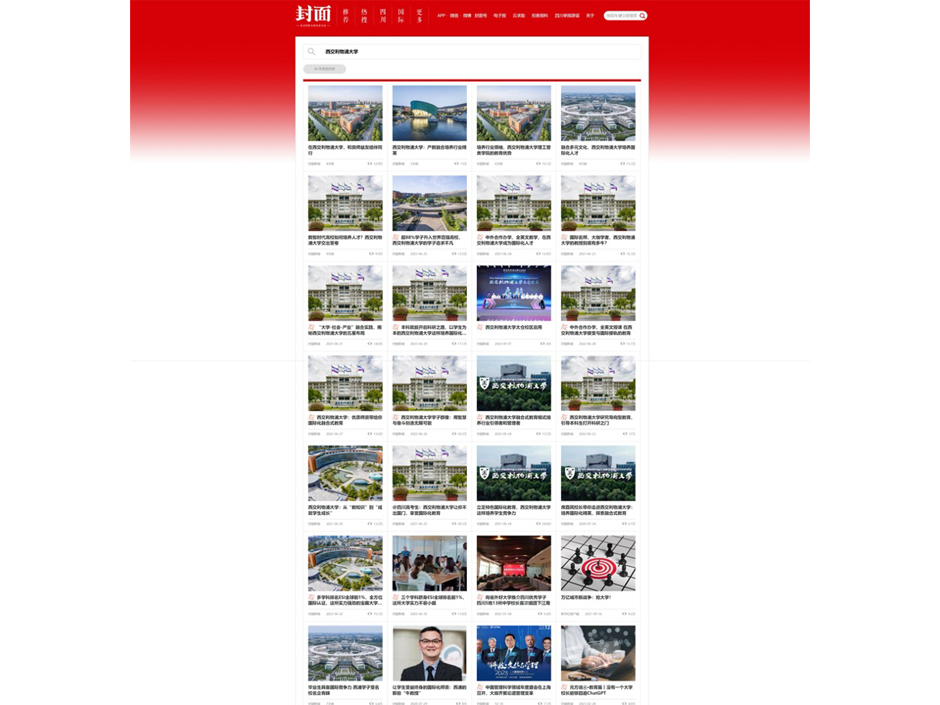940x705 pixels.
Task: Tap the magnifier in the header search box
Action: pyautogui.click(x=643, y=16)
